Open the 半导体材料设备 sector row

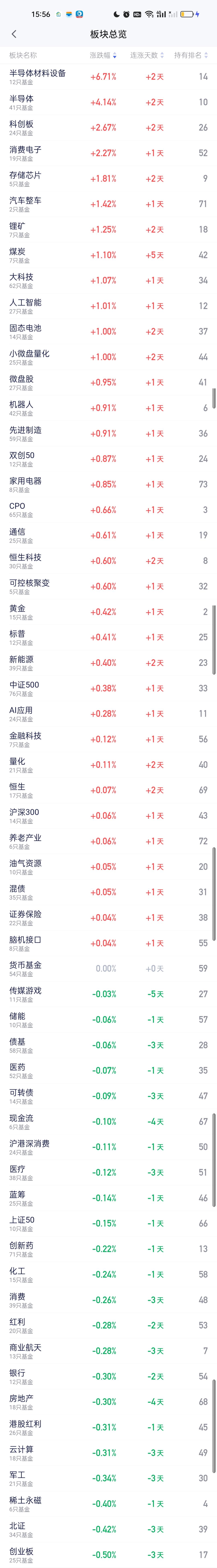pos(108,77)
